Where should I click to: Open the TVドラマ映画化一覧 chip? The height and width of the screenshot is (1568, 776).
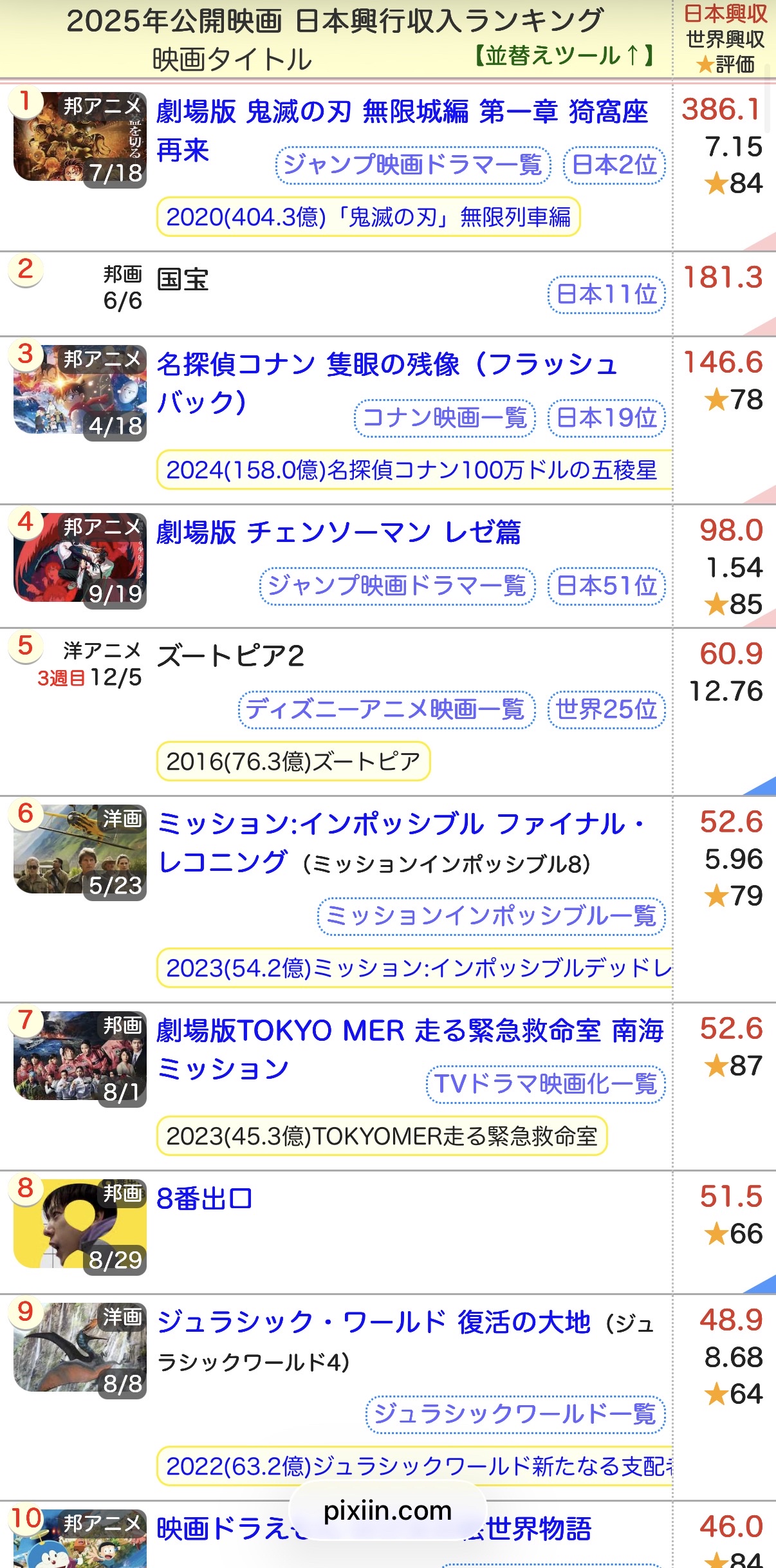546,1084
